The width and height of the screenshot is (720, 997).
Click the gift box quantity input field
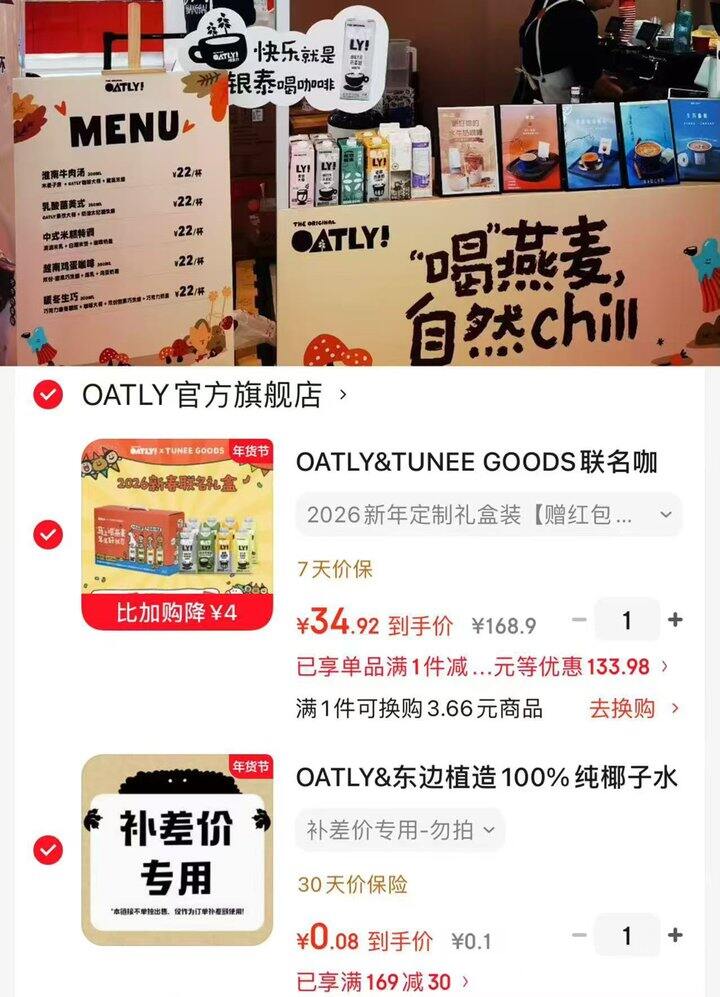[628, 620]
